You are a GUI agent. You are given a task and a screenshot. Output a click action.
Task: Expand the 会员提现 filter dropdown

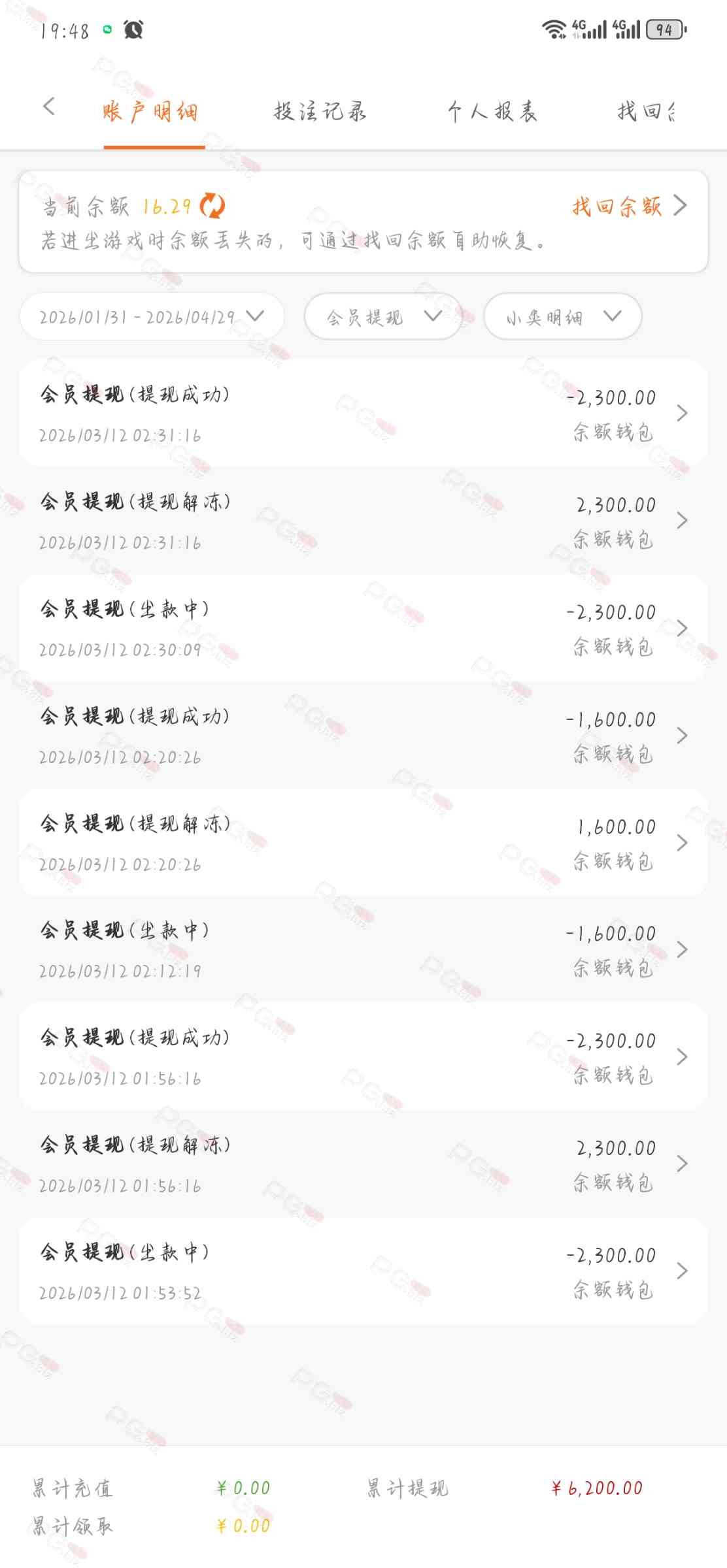click(383, 317)
